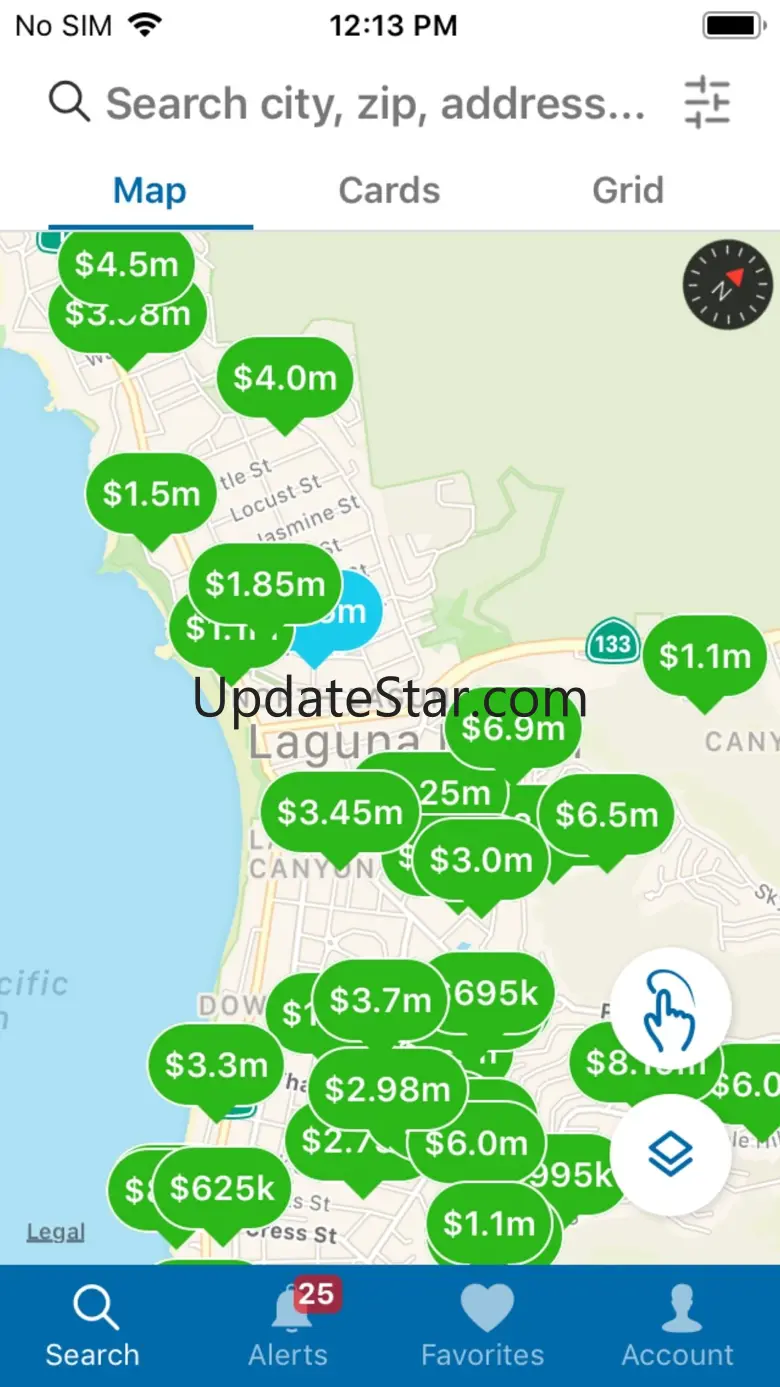Tap the $6.5m listing marker
Image resolution: width=780 pixels, height=1387 pixels.
[606, 814]
